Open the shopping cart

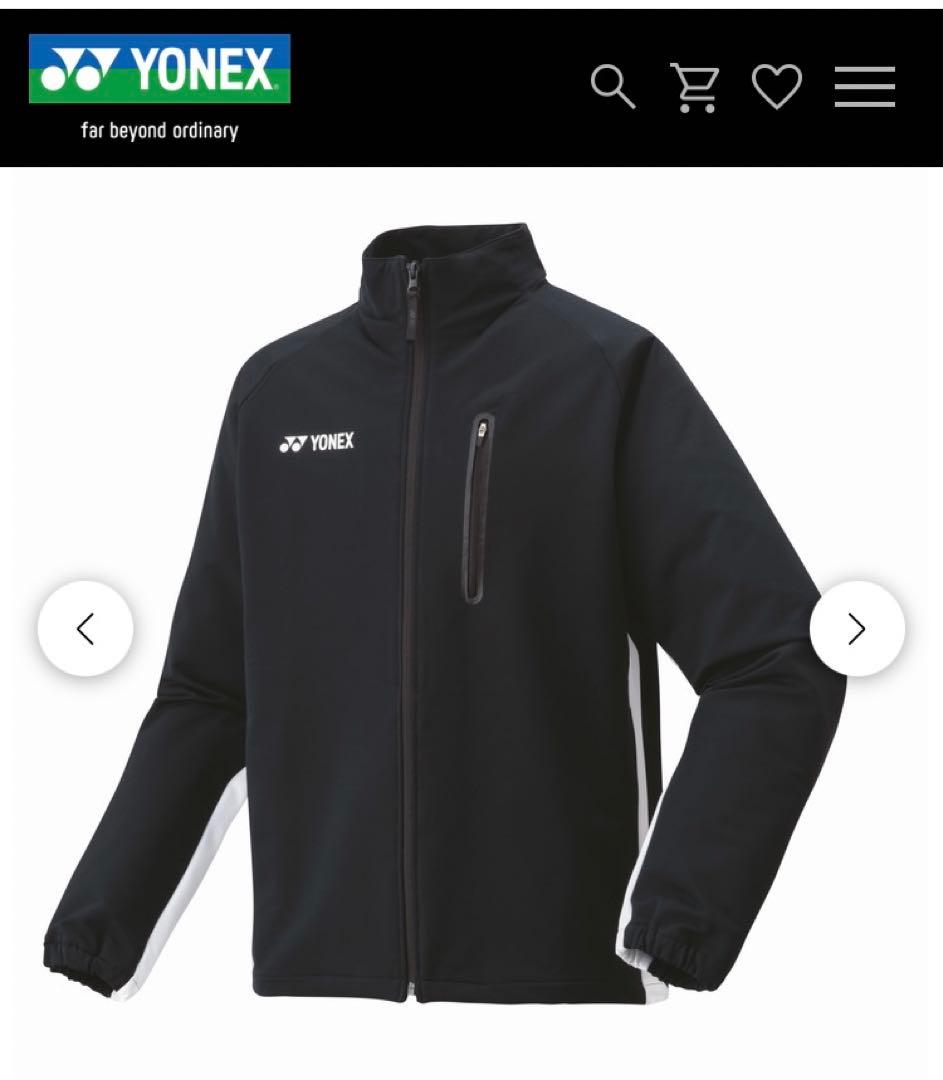[x=695, y=87]
